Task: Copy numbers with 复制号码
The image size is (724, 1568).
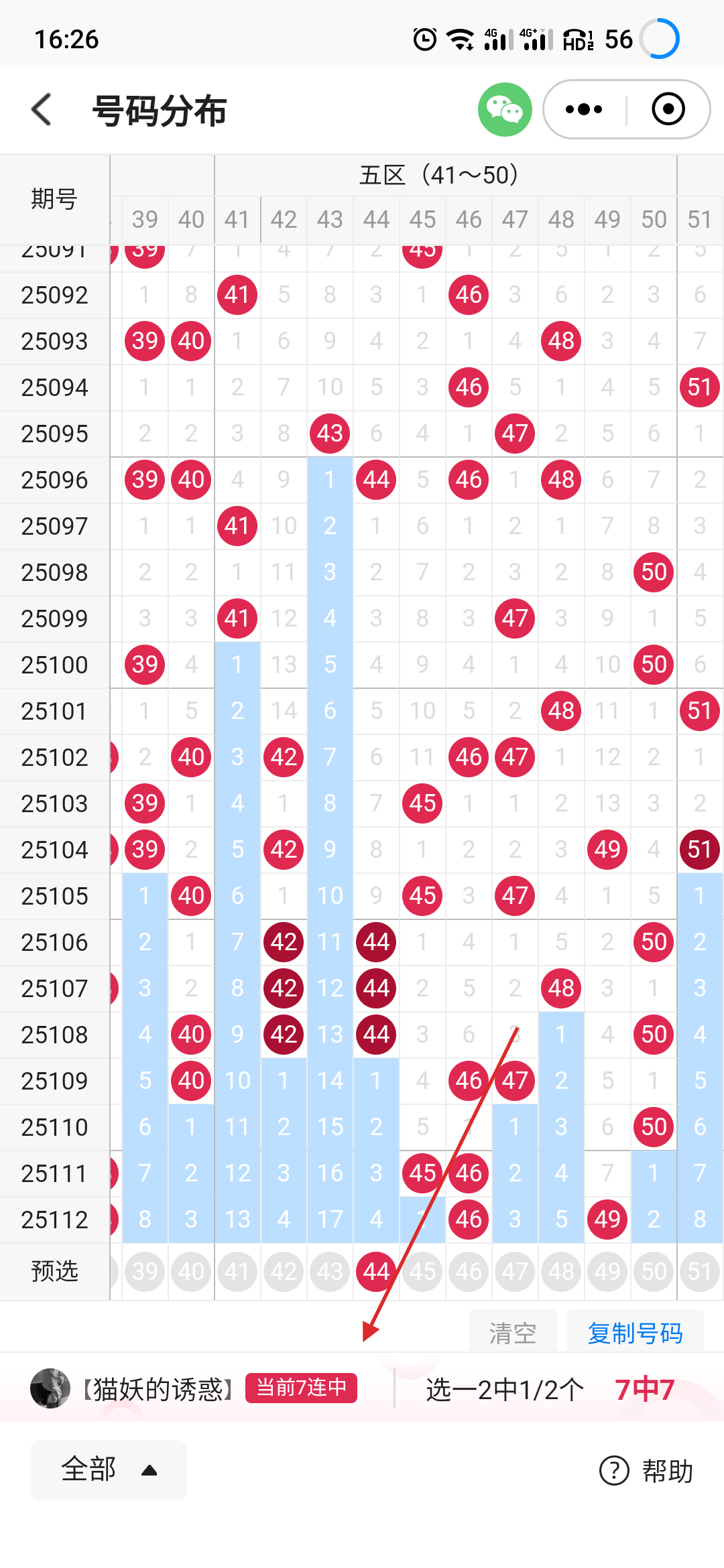Action: coord(635,1333)
